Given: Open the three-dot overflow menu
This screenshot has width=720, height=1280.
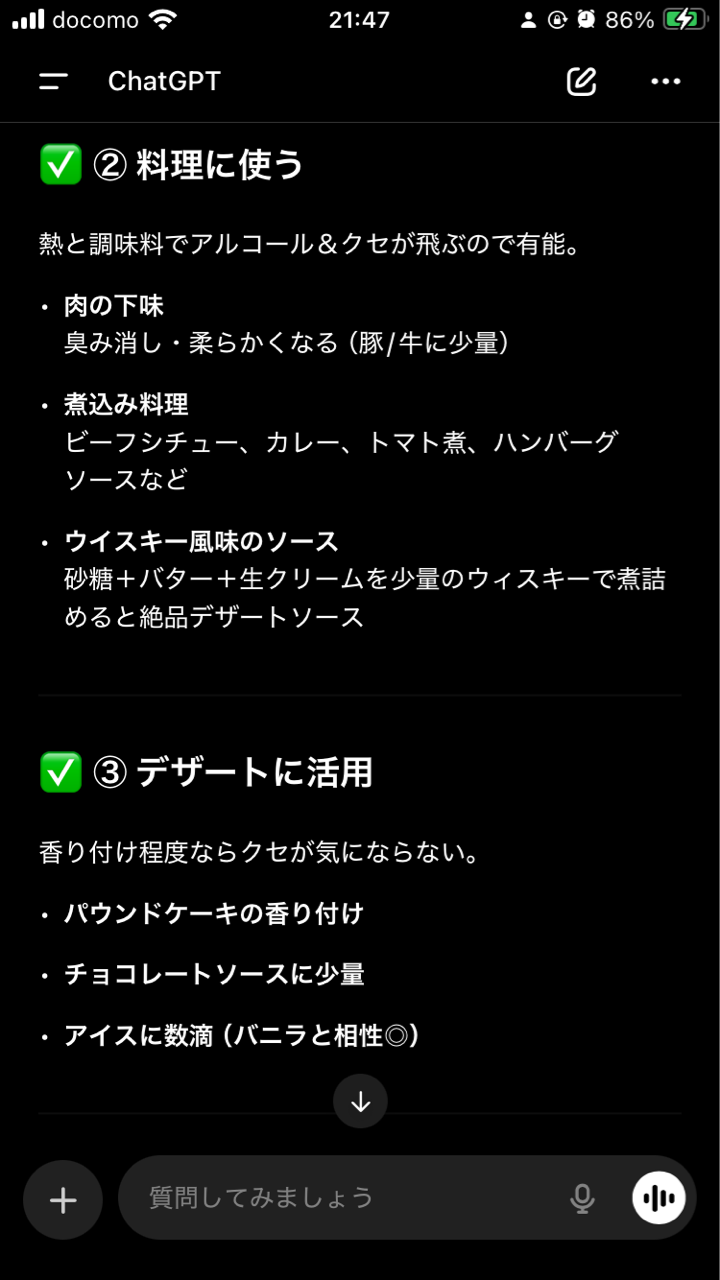Looking at the screenshot, I should coord(665,82).
